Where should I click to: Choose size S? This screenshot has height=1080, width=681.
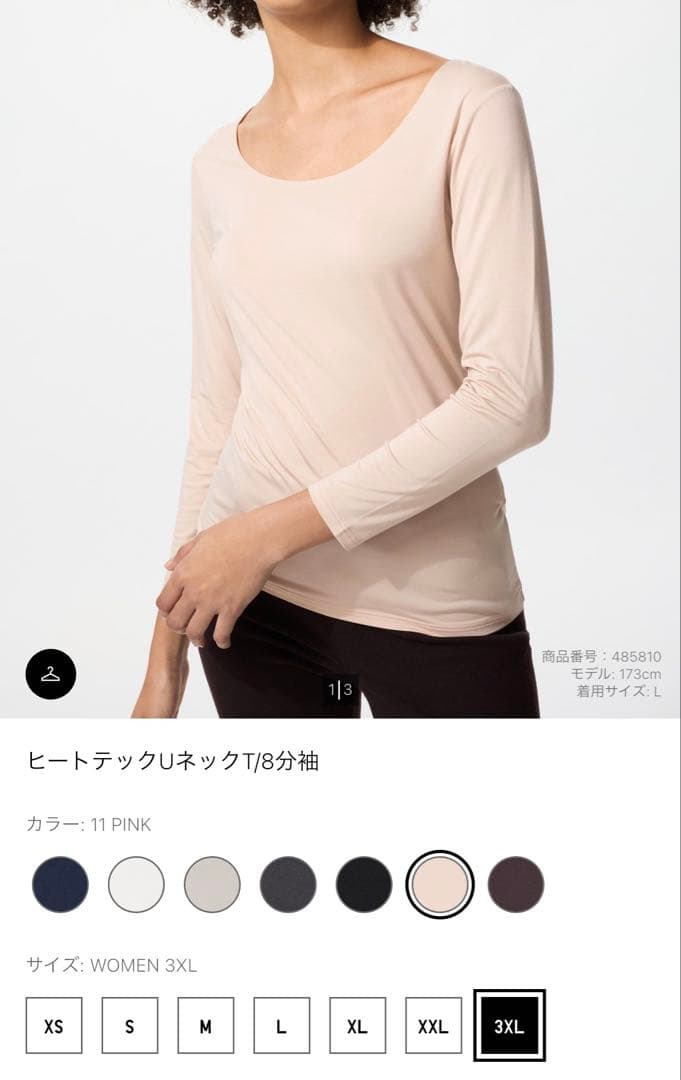point(130,1026)
